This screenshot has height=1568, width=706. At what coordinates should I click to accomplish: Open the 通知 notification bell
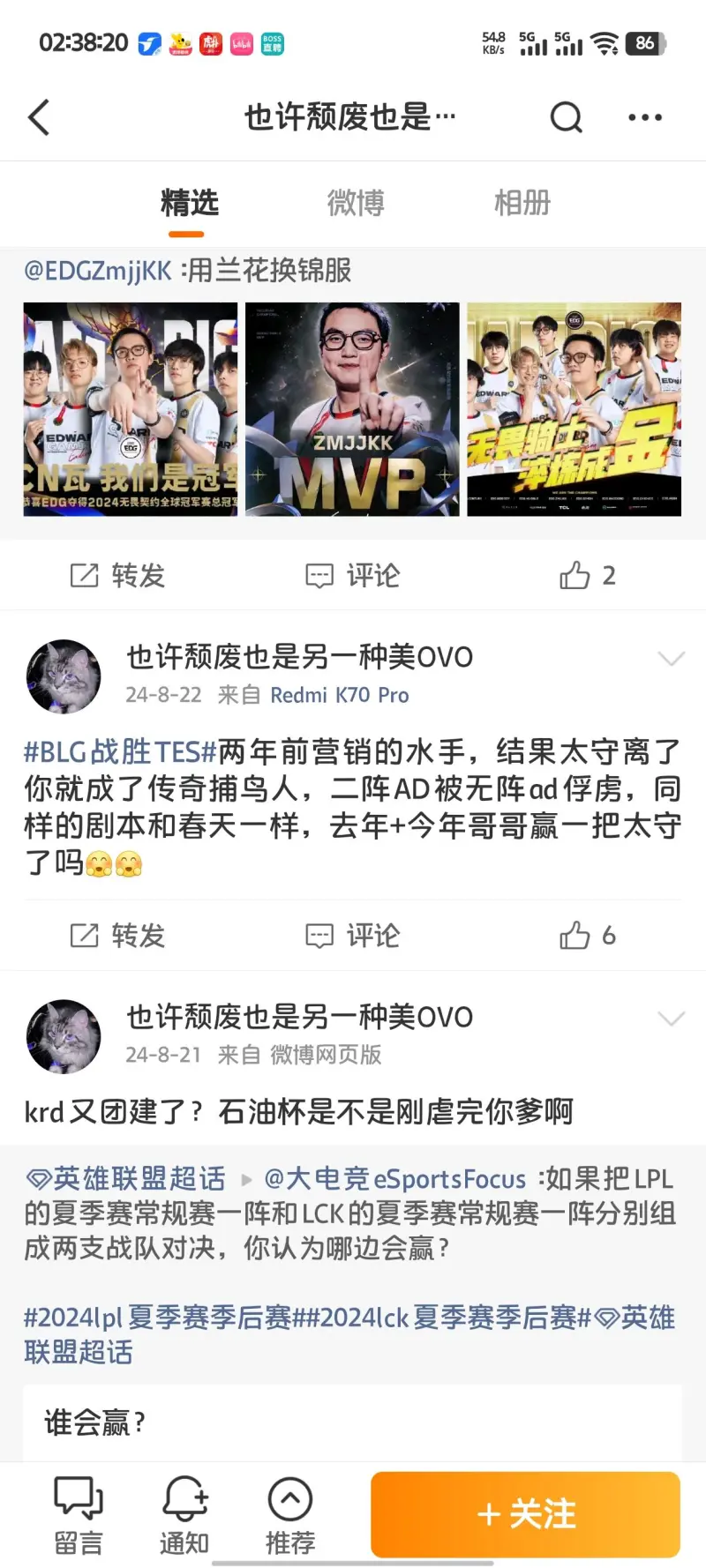[x=184, y=1515]
